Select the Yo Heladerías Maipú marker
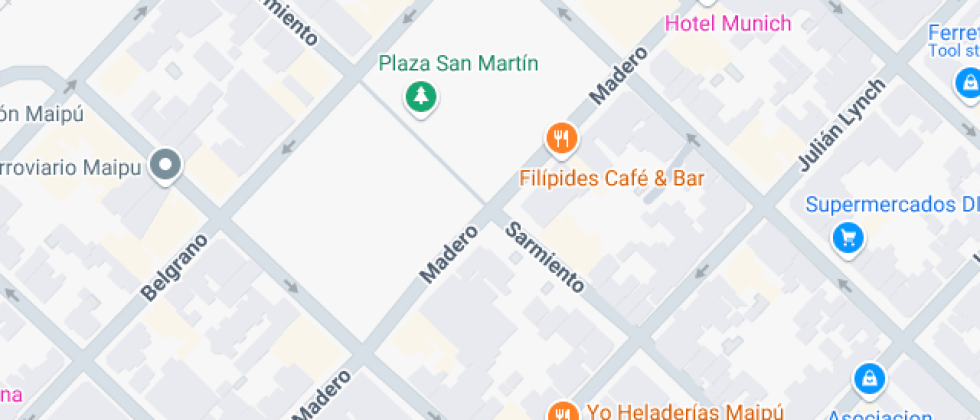This screenshot has height=420, width=980. click(x=563, y=411)
